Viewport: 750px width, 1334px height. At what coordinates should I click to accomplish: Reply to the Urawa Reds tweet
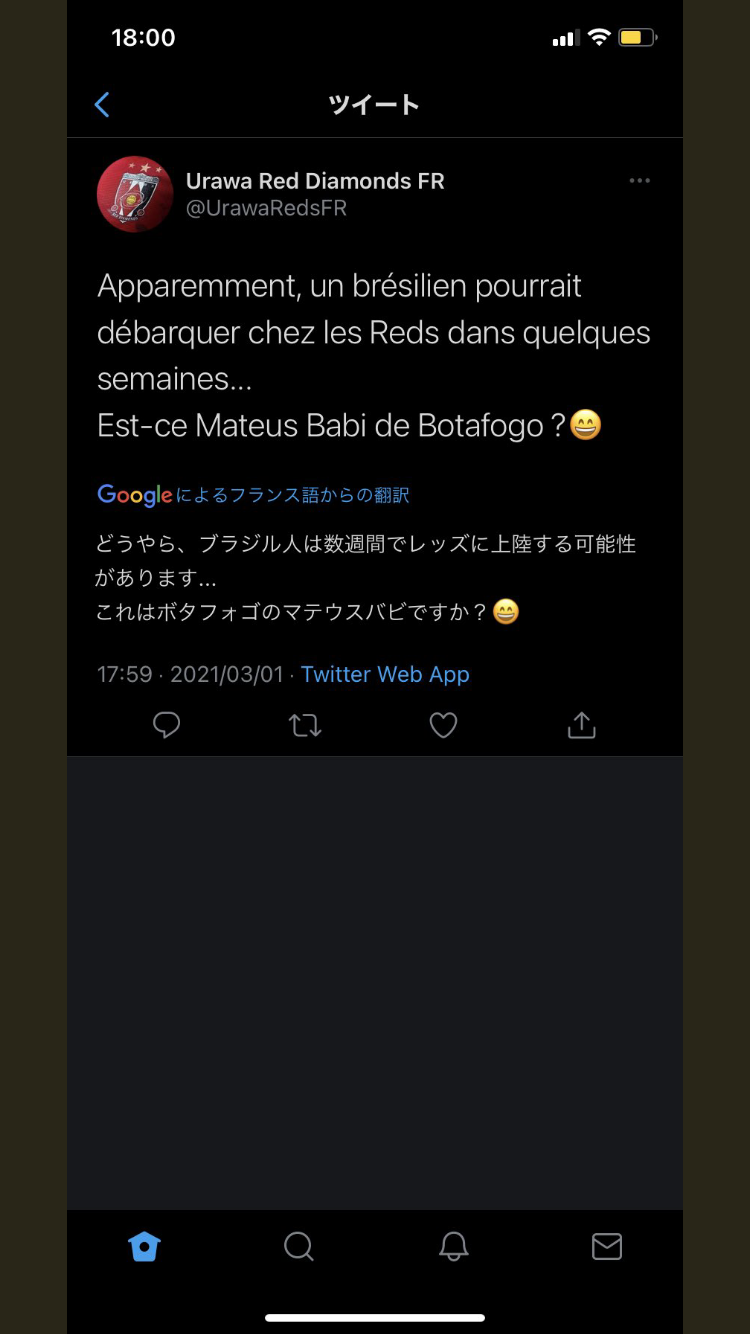(166, 725)
